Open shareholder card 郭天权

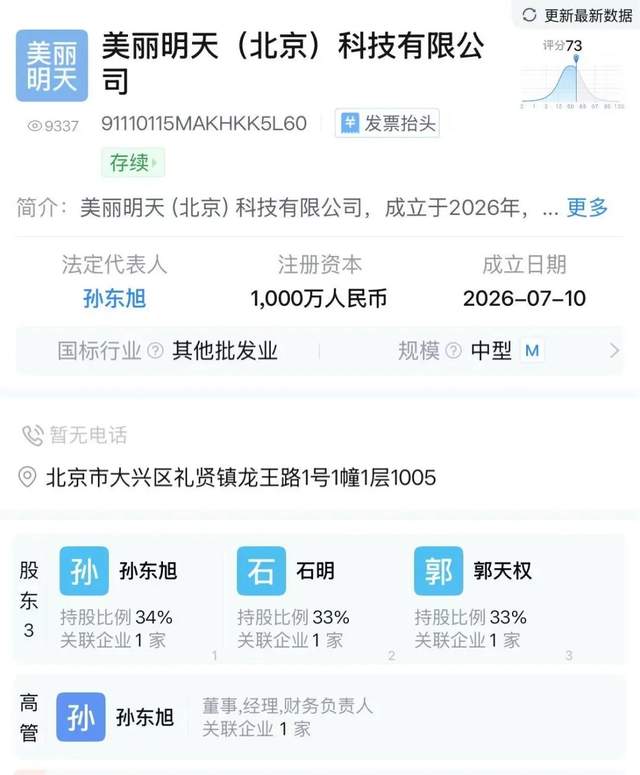[489, 598]
